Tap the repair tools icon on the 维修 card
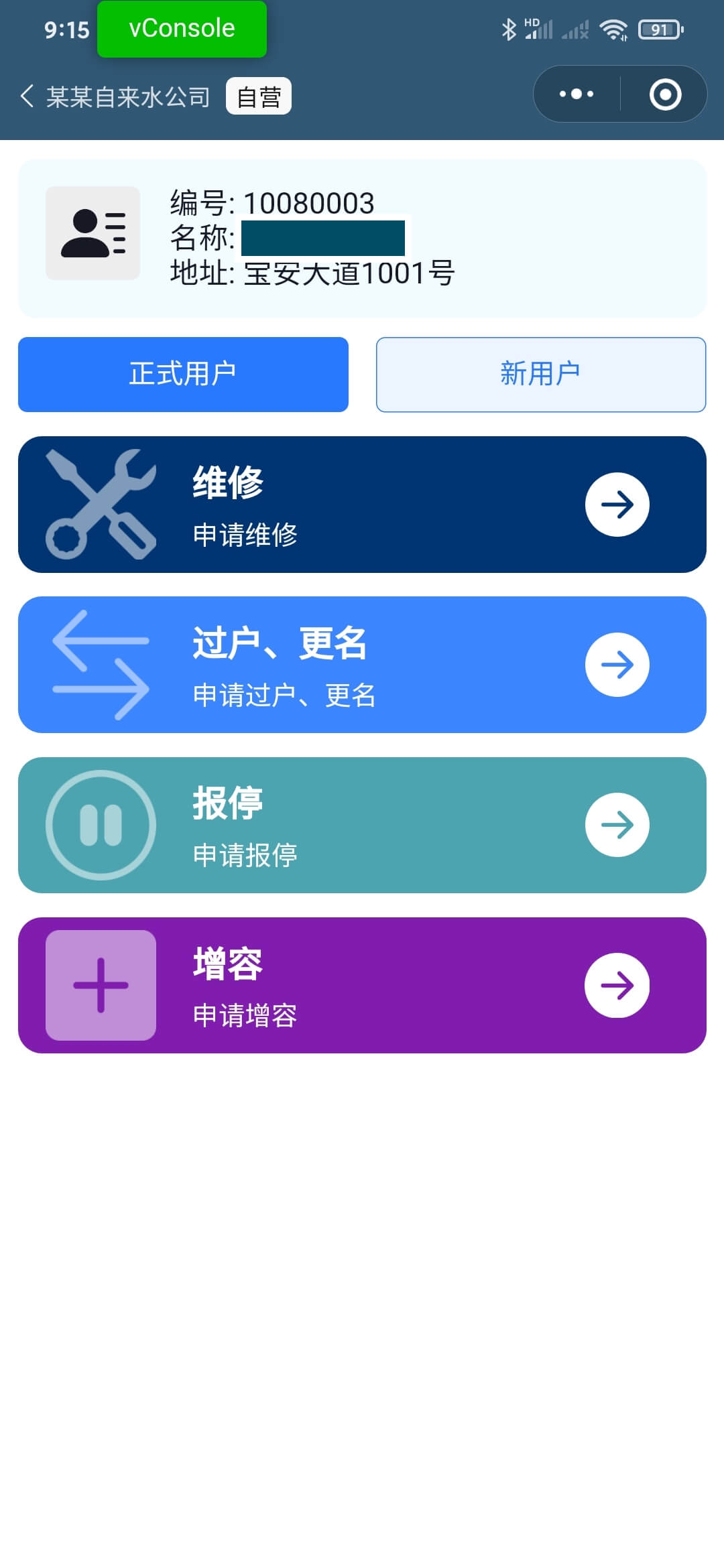Image resolution: width=724 pixels, height=1568 pixels. coord(101,504)
